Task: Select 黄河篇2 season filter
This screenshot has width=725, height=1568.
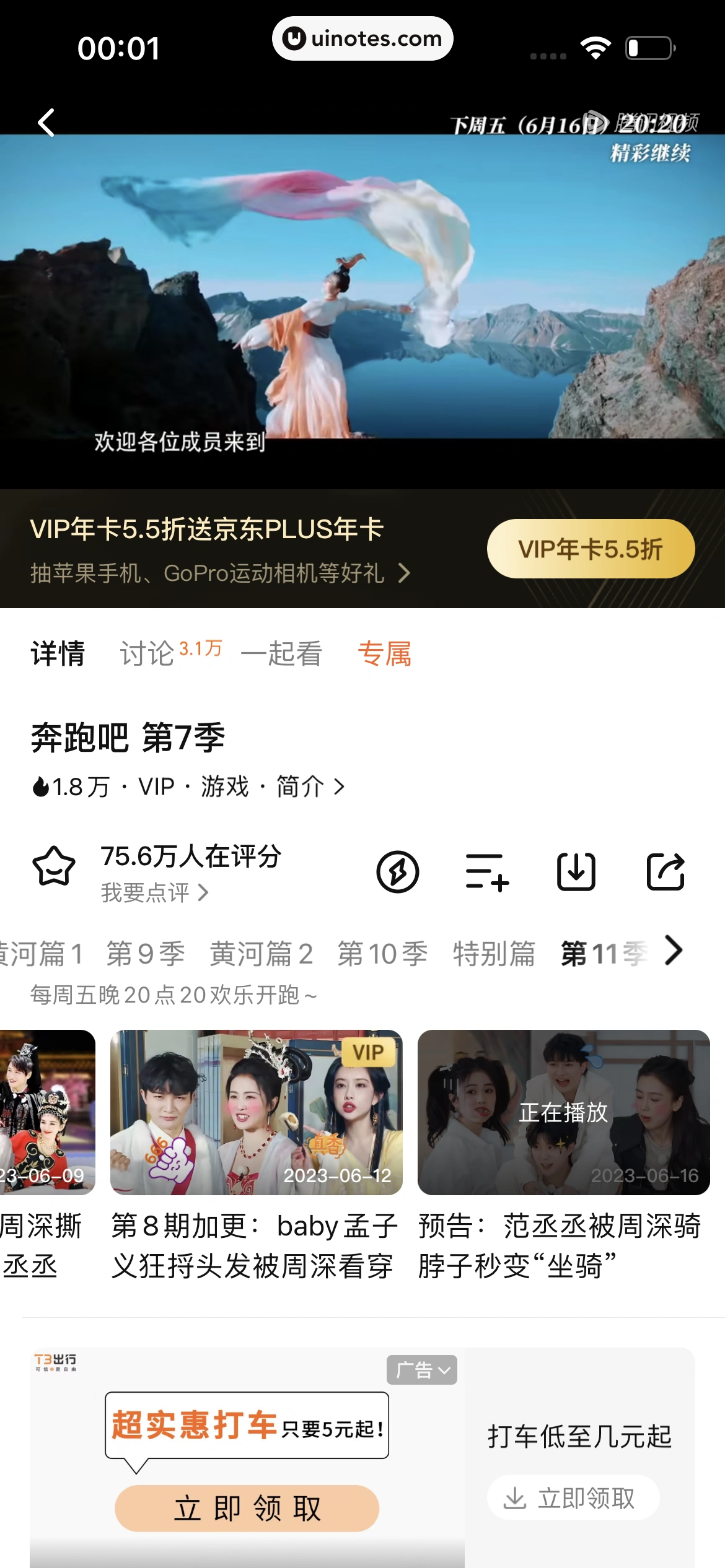Action: tap(260, 954)
